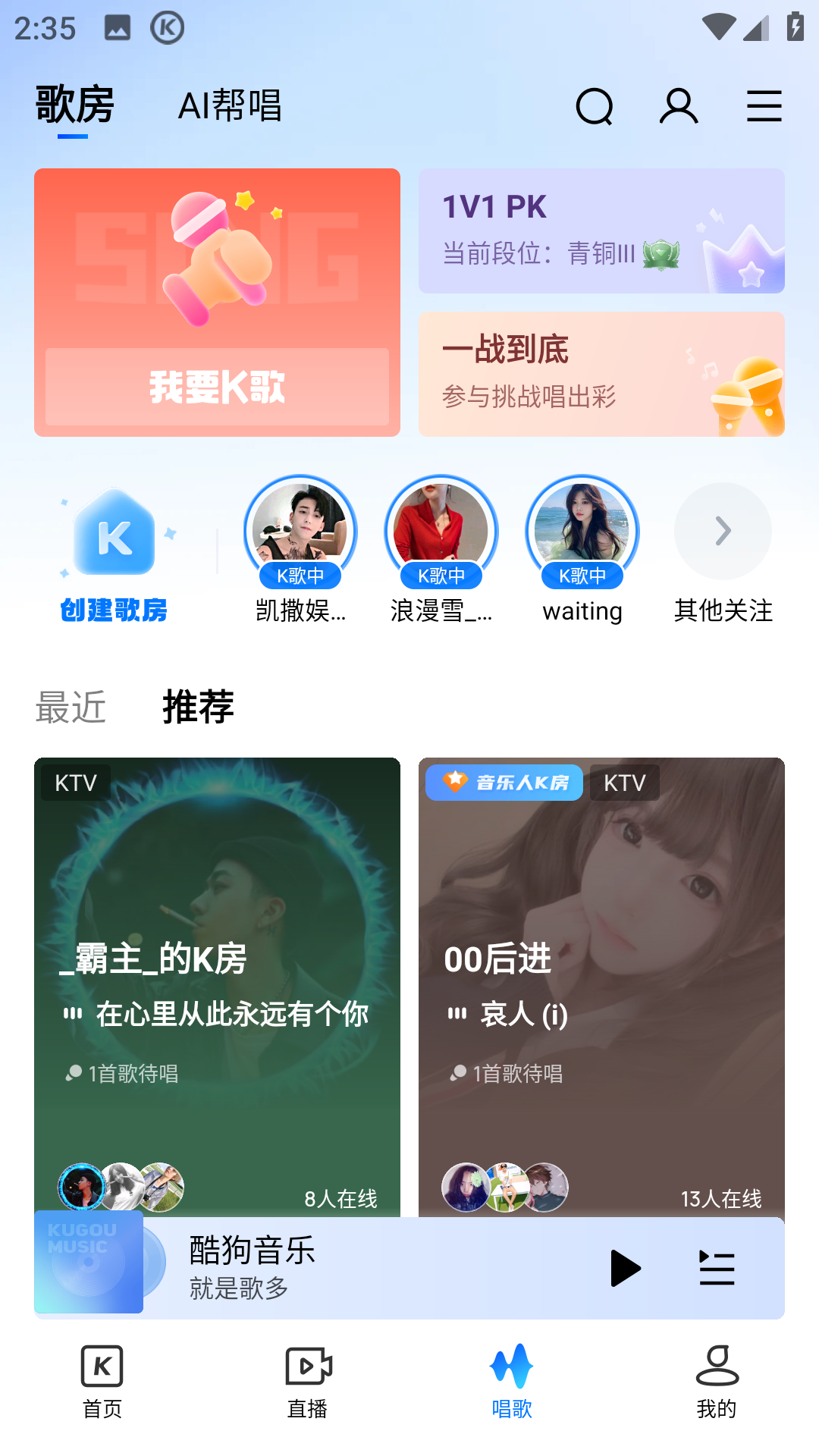The width and height of the screenshot is (819, 1456).
Task: Open the hamburger menu
Action: [764, 106]
